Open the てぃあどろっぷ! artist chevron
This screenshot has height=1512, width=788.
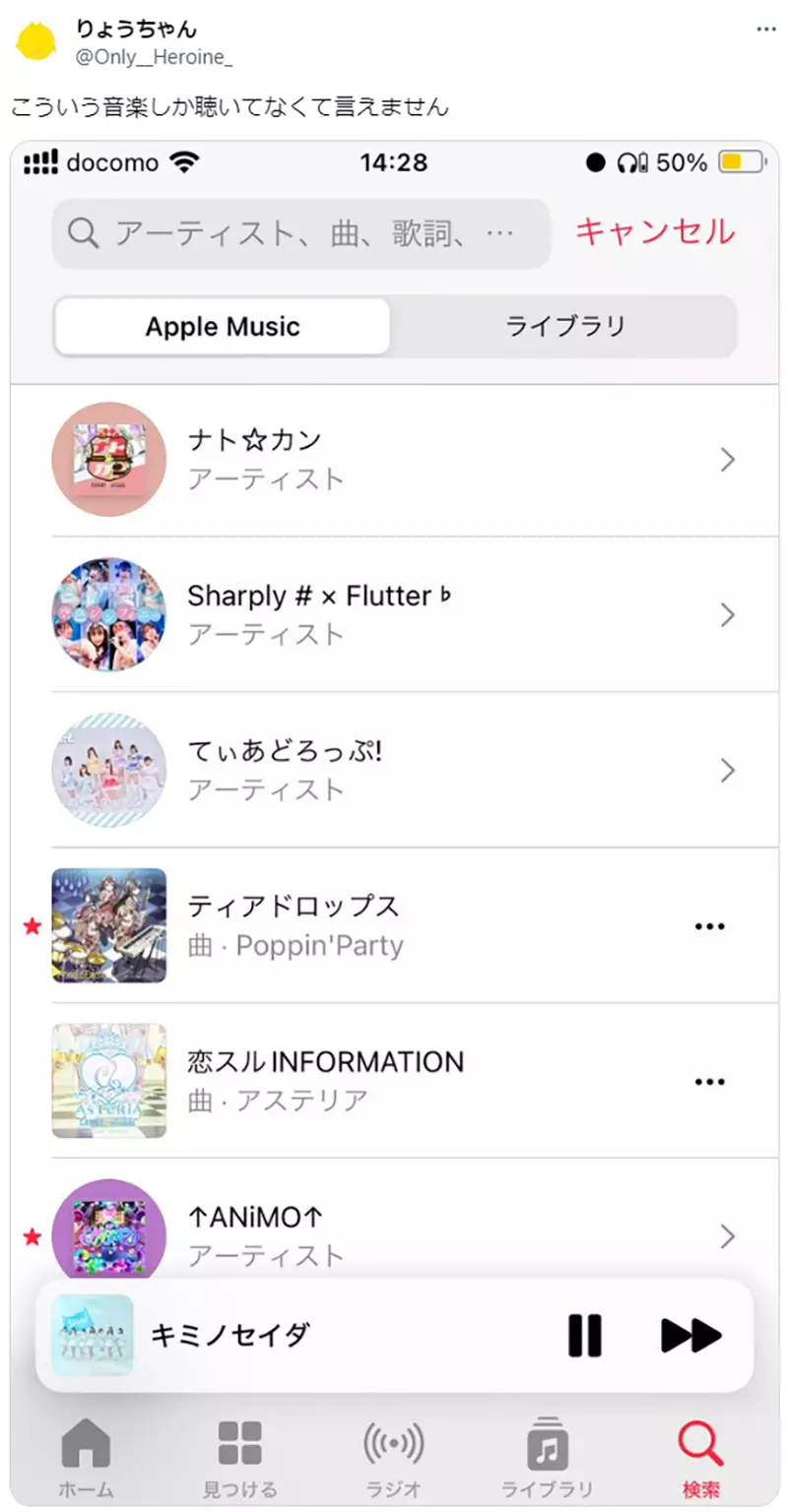point(728,771)
